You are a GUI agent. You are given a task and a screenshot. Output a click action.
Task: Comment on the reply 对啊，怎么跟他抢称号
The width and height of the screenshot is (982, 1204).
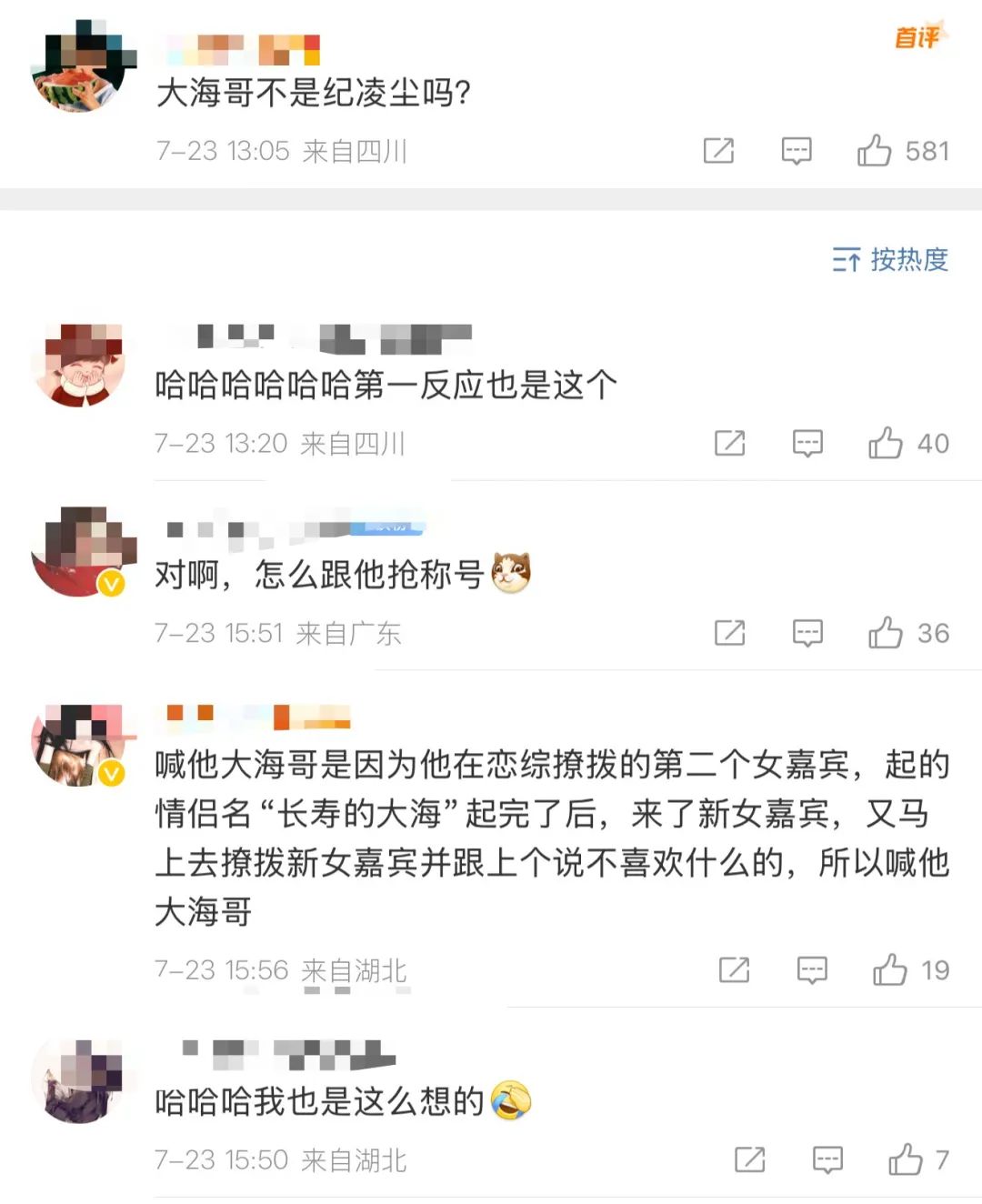tap(807, 633)
